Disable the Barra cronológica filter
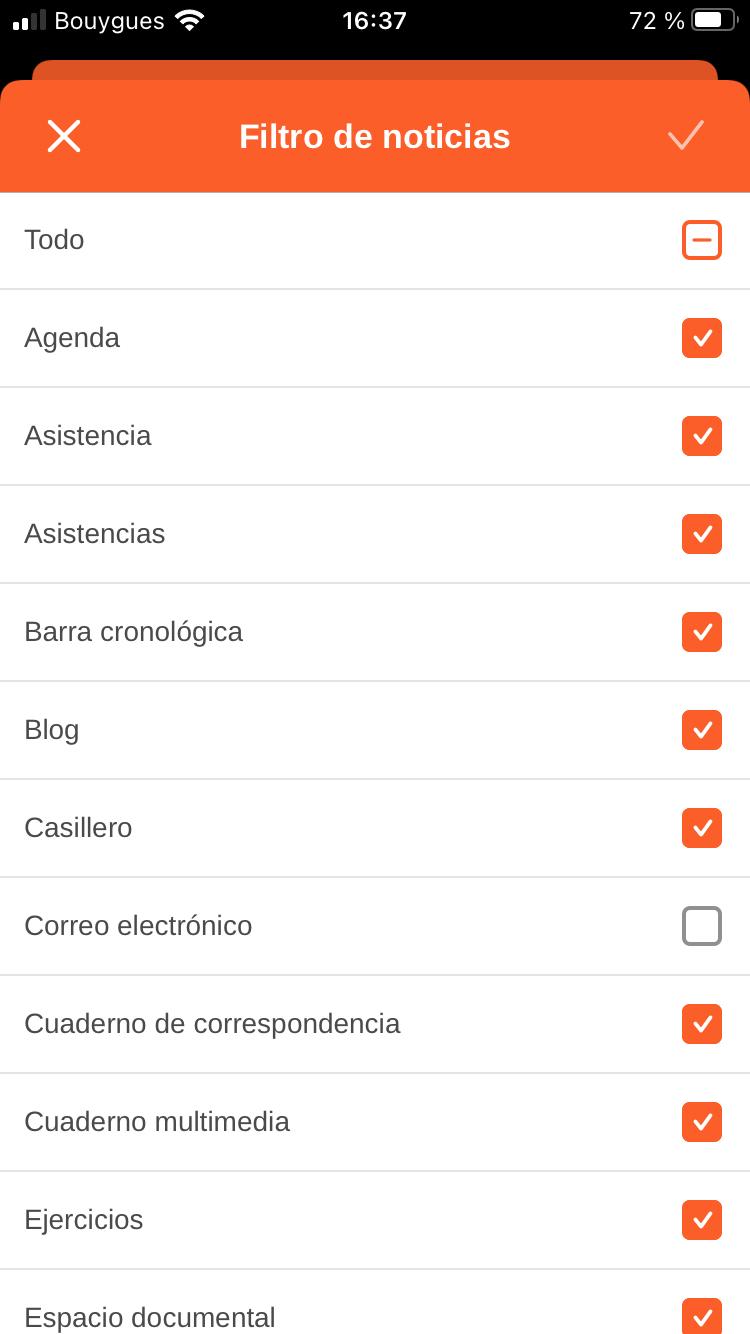 [x=702, y=632]
